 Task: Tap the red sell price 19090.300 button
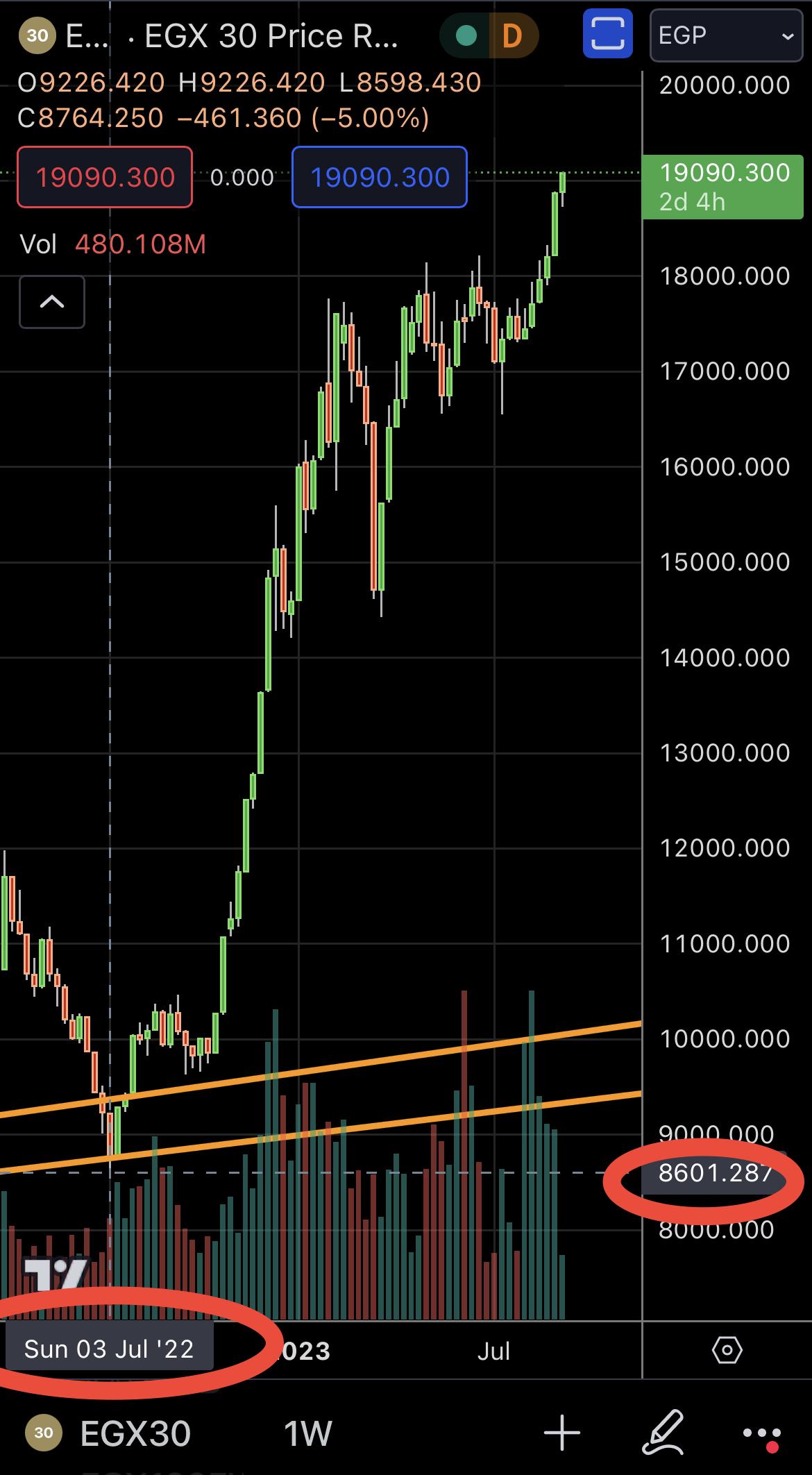[105, 177]
